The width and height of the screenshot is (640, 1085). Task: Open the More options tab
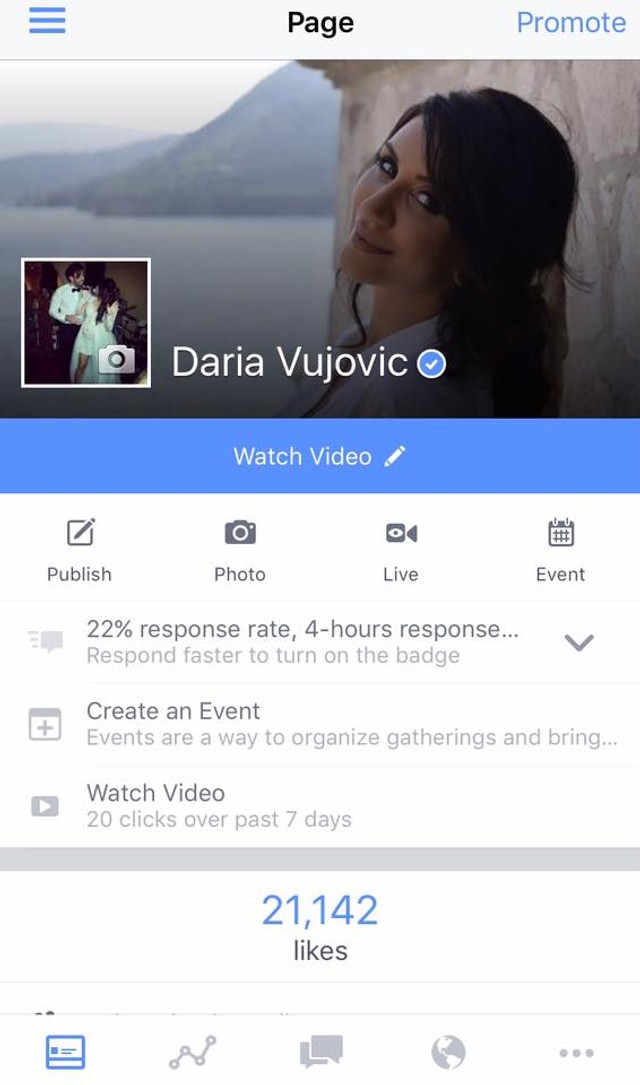pos(576,1052)
